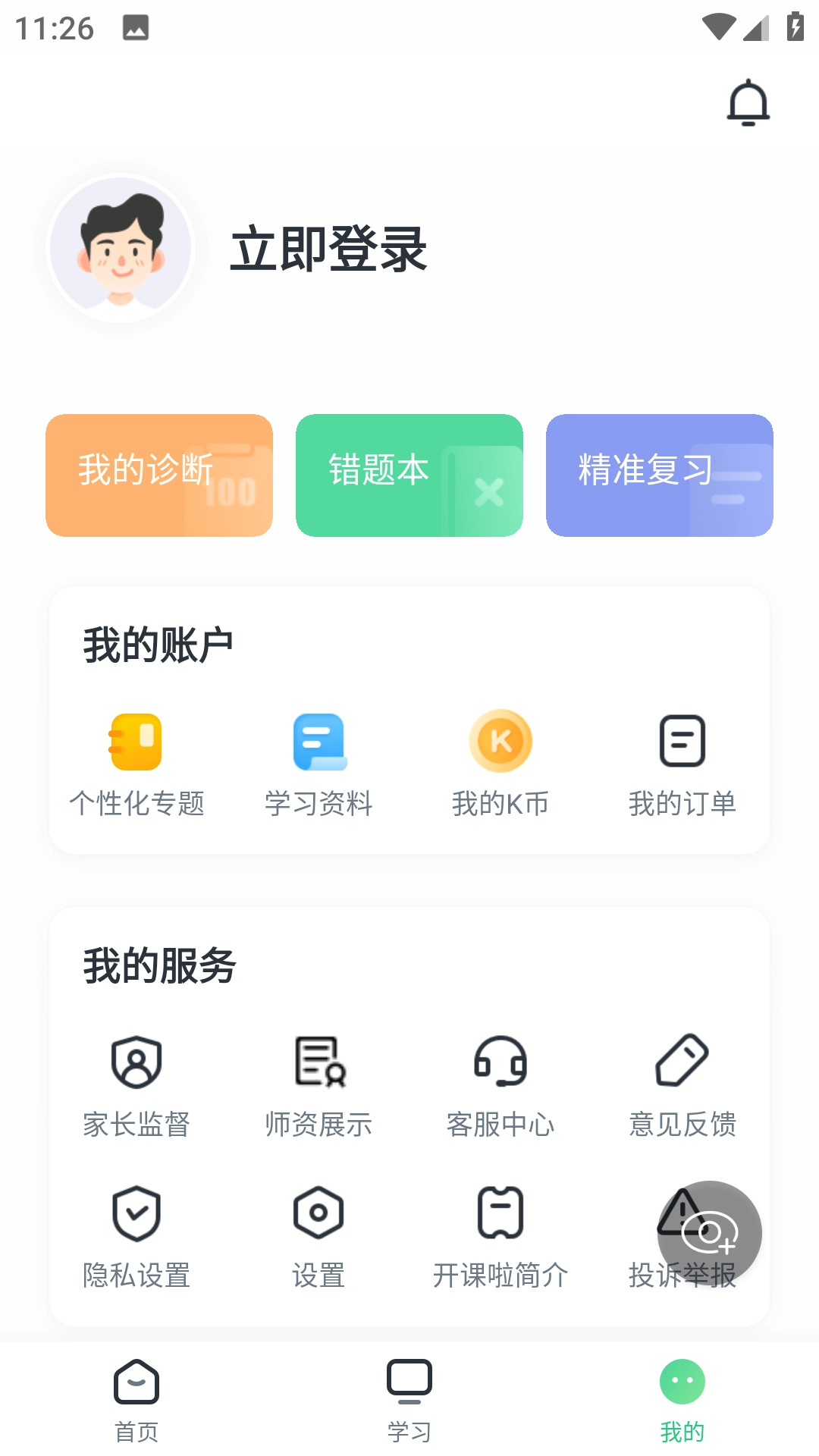Open the 错题本 card
This screenshot has width=819, height=1456.
(409, 475)
